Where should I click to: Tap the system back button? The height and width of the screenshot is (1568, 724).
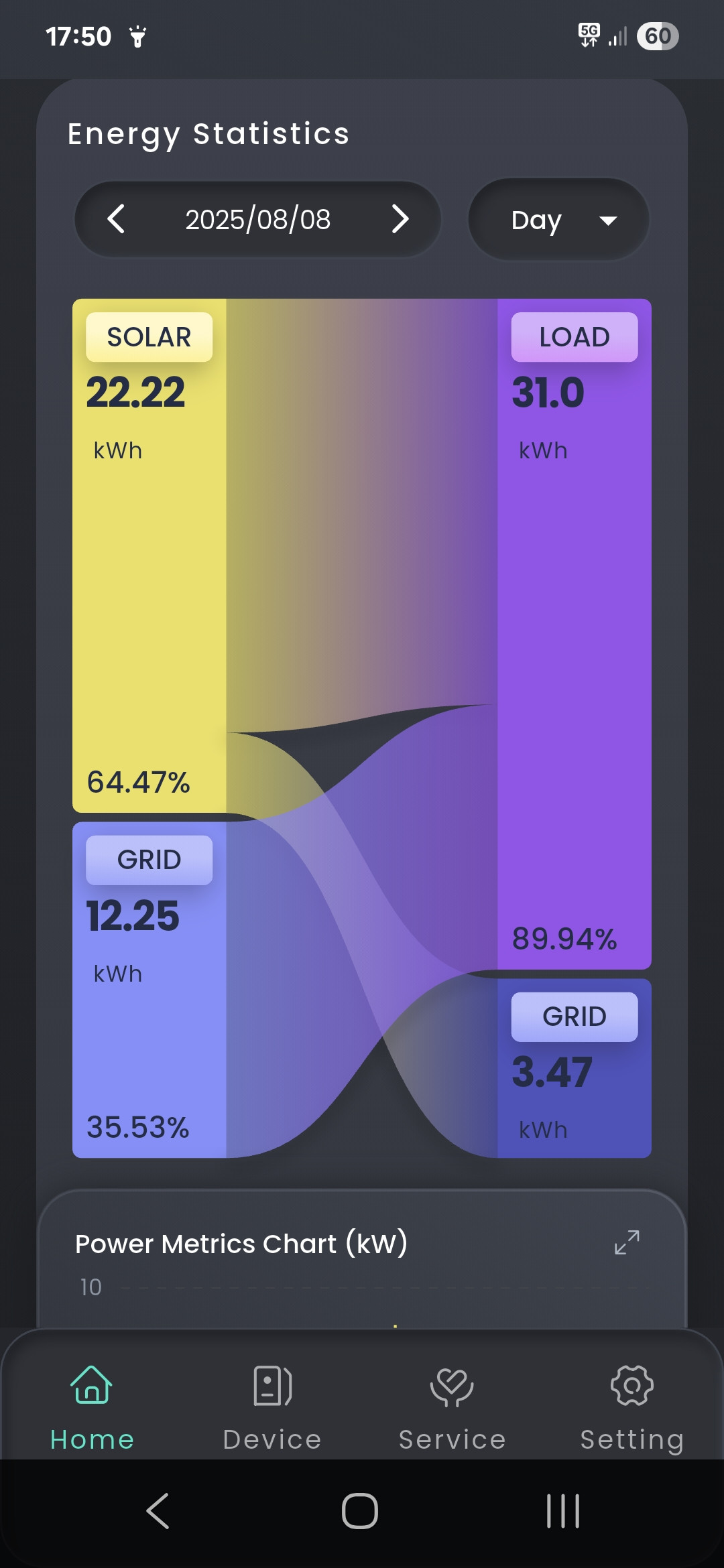[x=158, y=1511]
